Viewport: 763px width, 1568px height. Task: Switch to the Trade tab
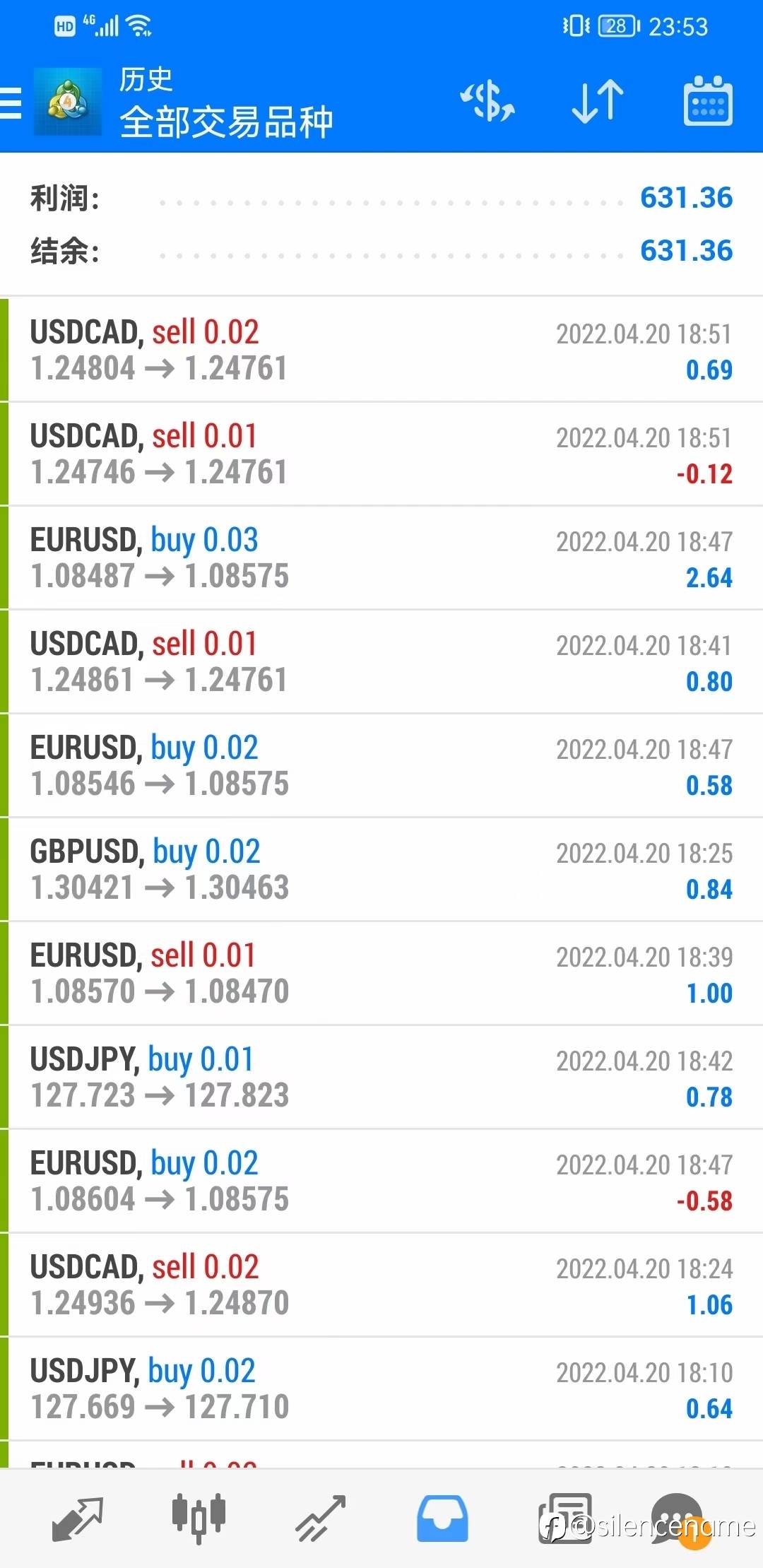tap(321, 1518)
